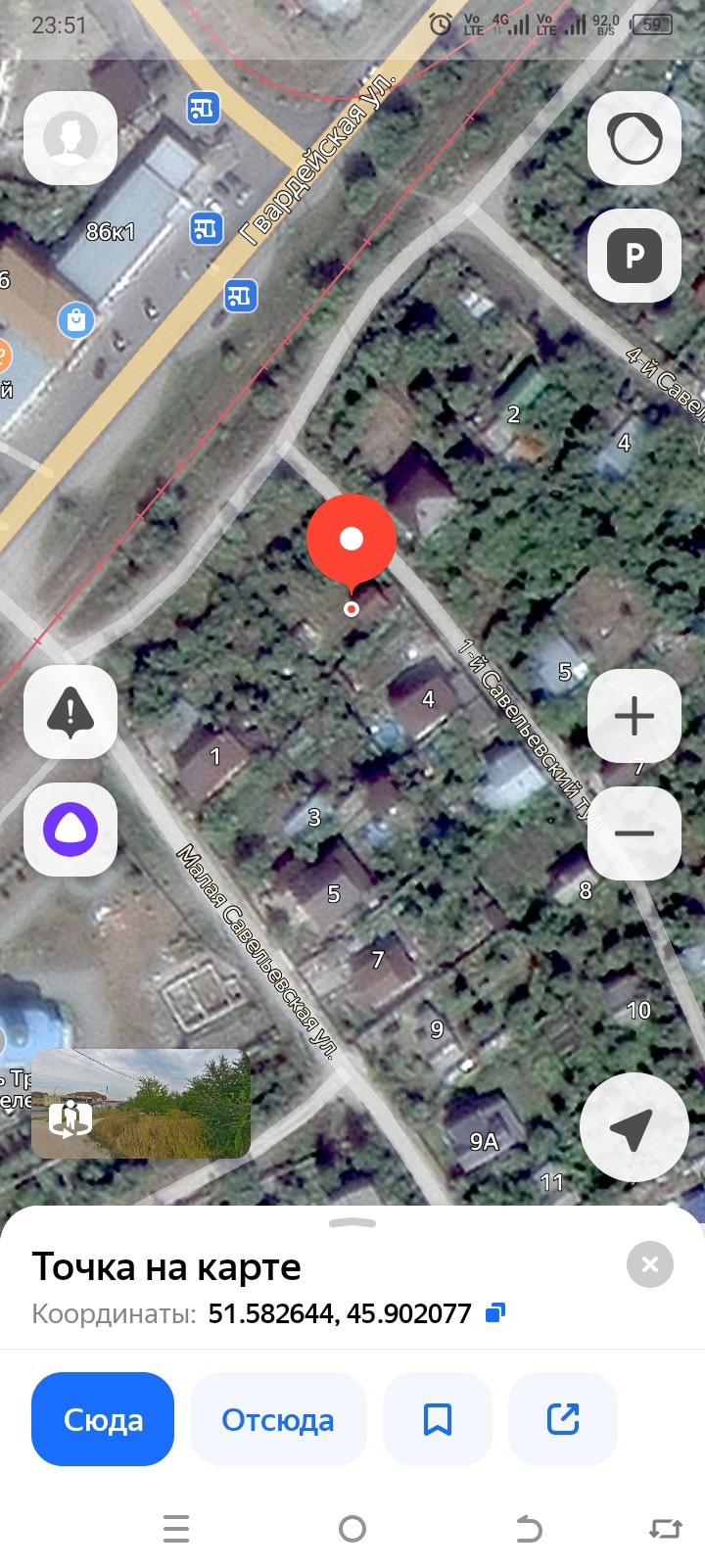This screenshot has width=705, height=1568.
Task: Open the user profile avatar
Action: (70, 138)
